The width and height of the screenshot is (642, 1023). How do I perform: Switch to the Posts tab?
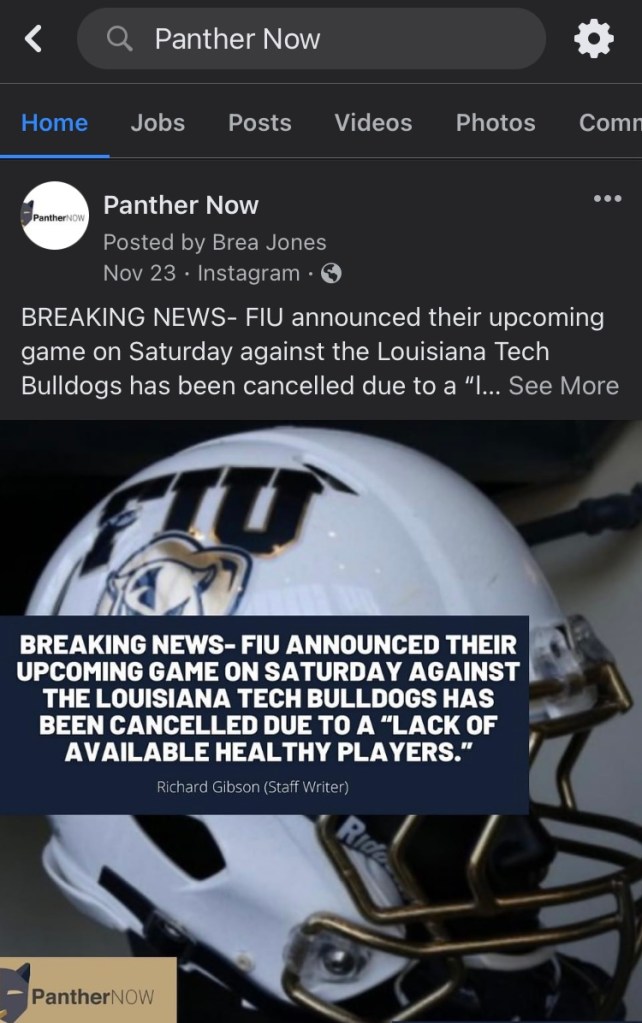coord(259,123)
